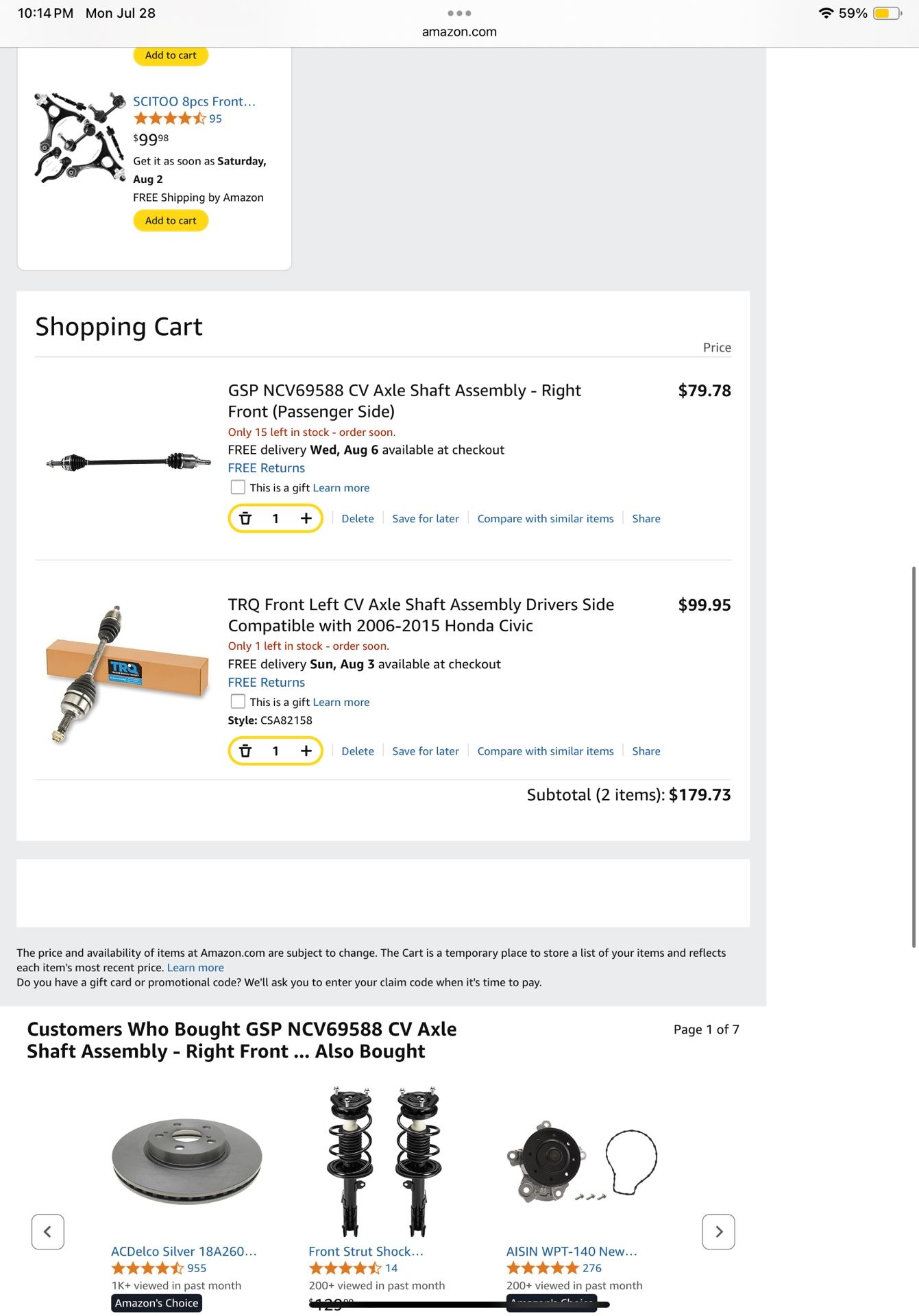Share the TRQ Front Left axle
Screen dimensions: 919x1316
646,751
